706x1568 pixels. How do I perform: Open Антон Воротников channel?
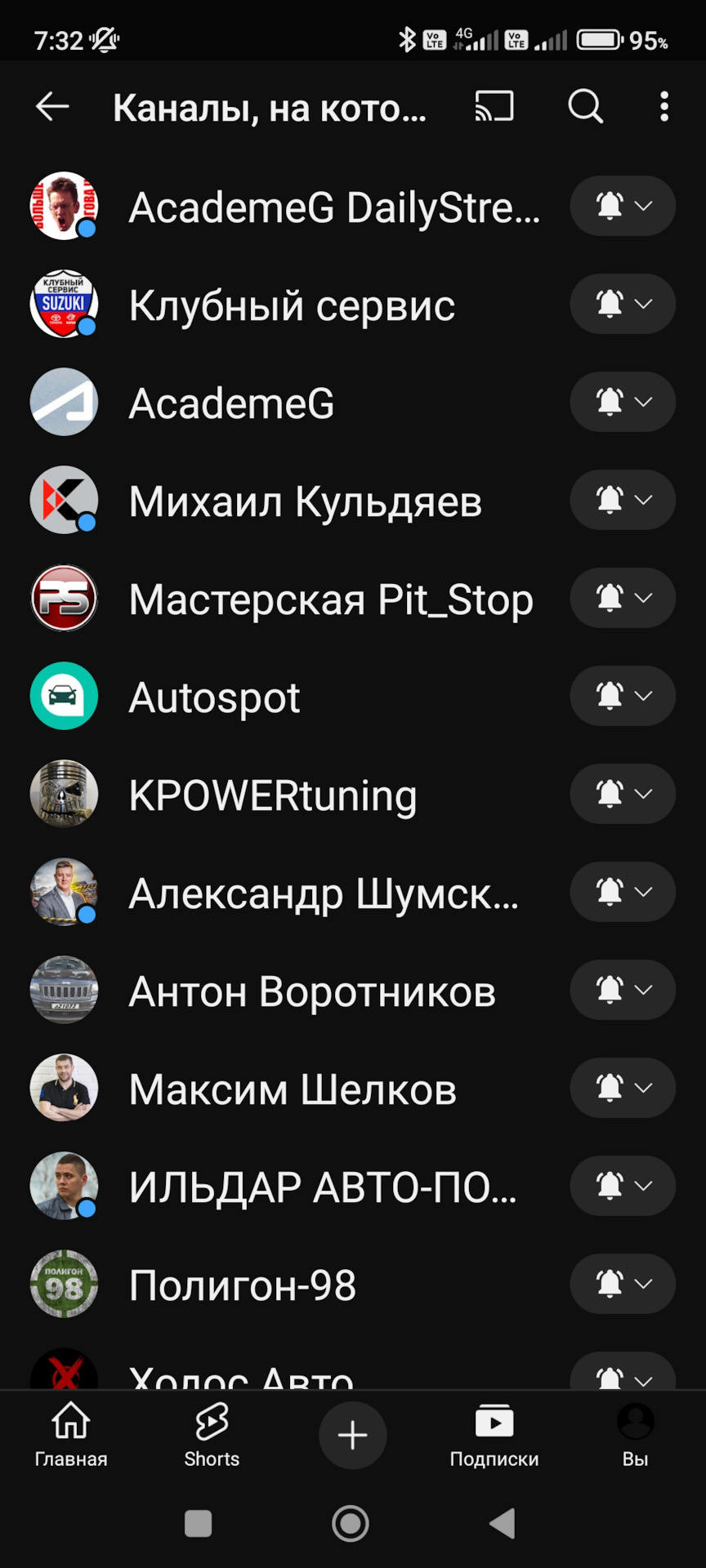(x=312, y=991)
